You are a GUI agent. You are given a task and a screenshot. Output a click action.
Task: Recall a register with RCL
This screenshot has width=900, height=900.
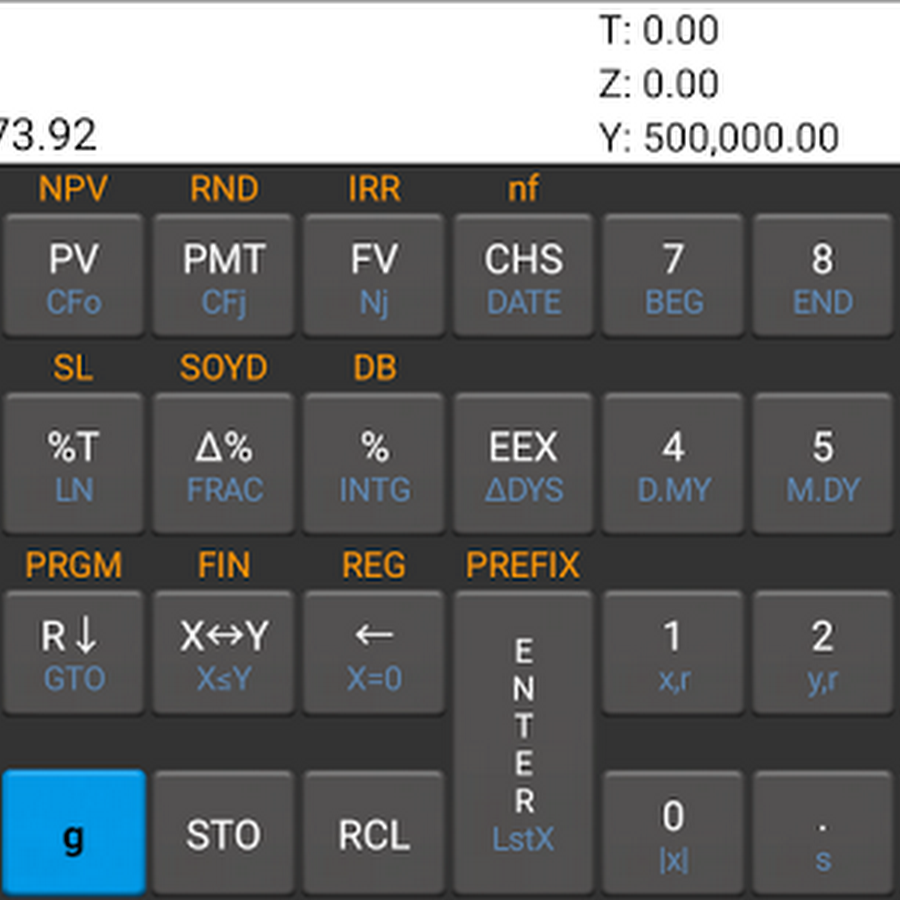point(374,832)
